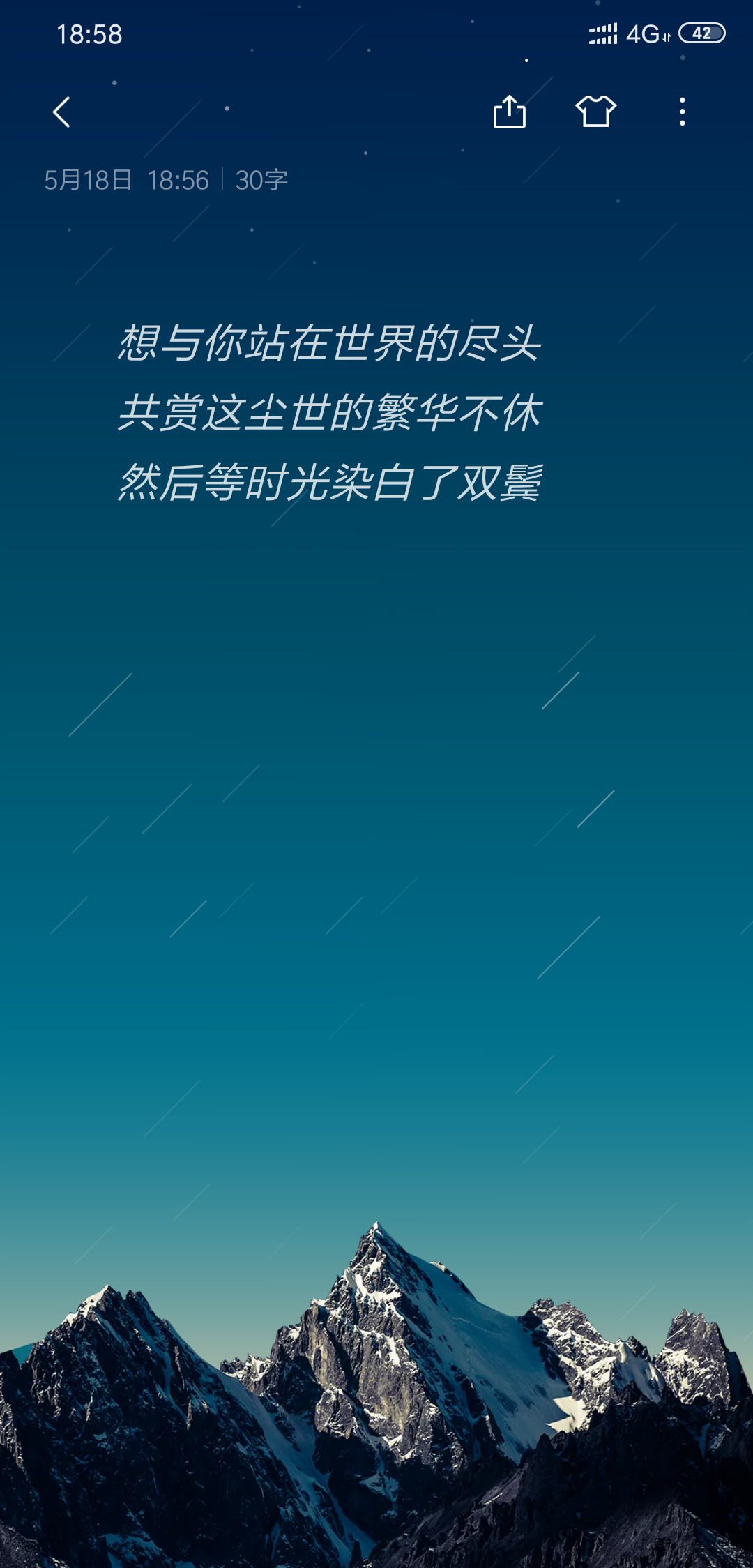Open the three-dot overflow menu
This screenshot has width=753, height=1568.
coord(682,112)
